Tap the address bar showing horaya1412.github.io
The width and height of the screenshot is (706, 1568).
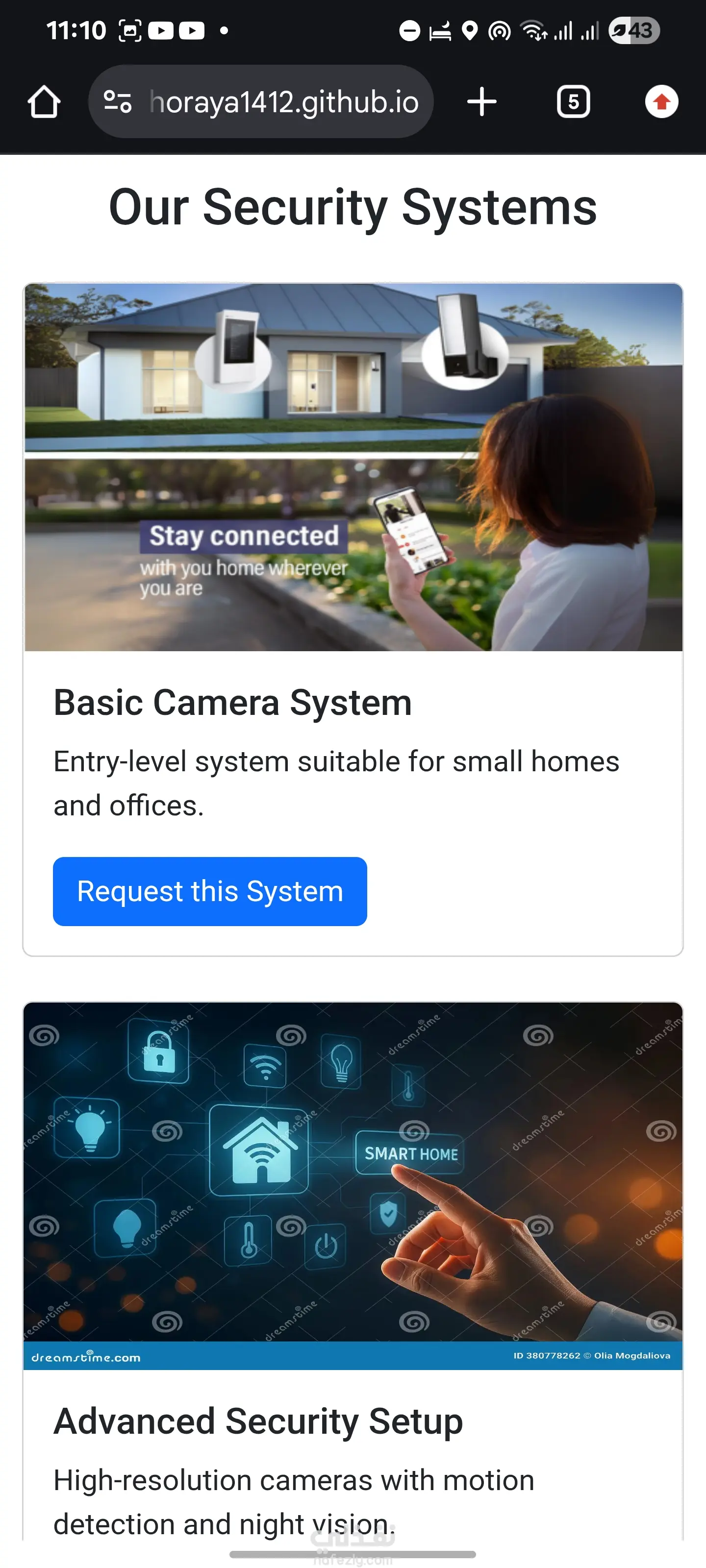tap(284, 101)
